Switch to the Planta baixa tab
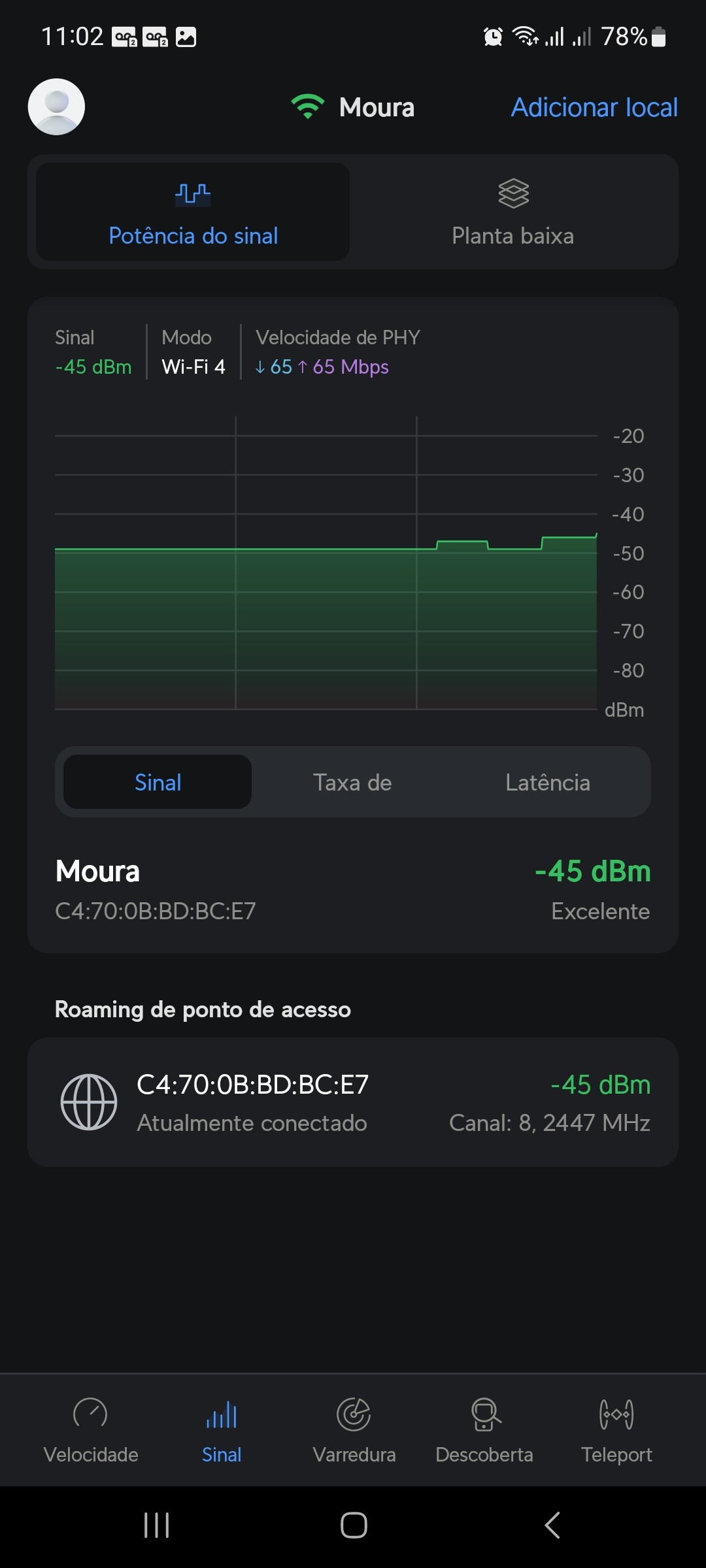Screen dimensions: 706x1568 [513, 212]
